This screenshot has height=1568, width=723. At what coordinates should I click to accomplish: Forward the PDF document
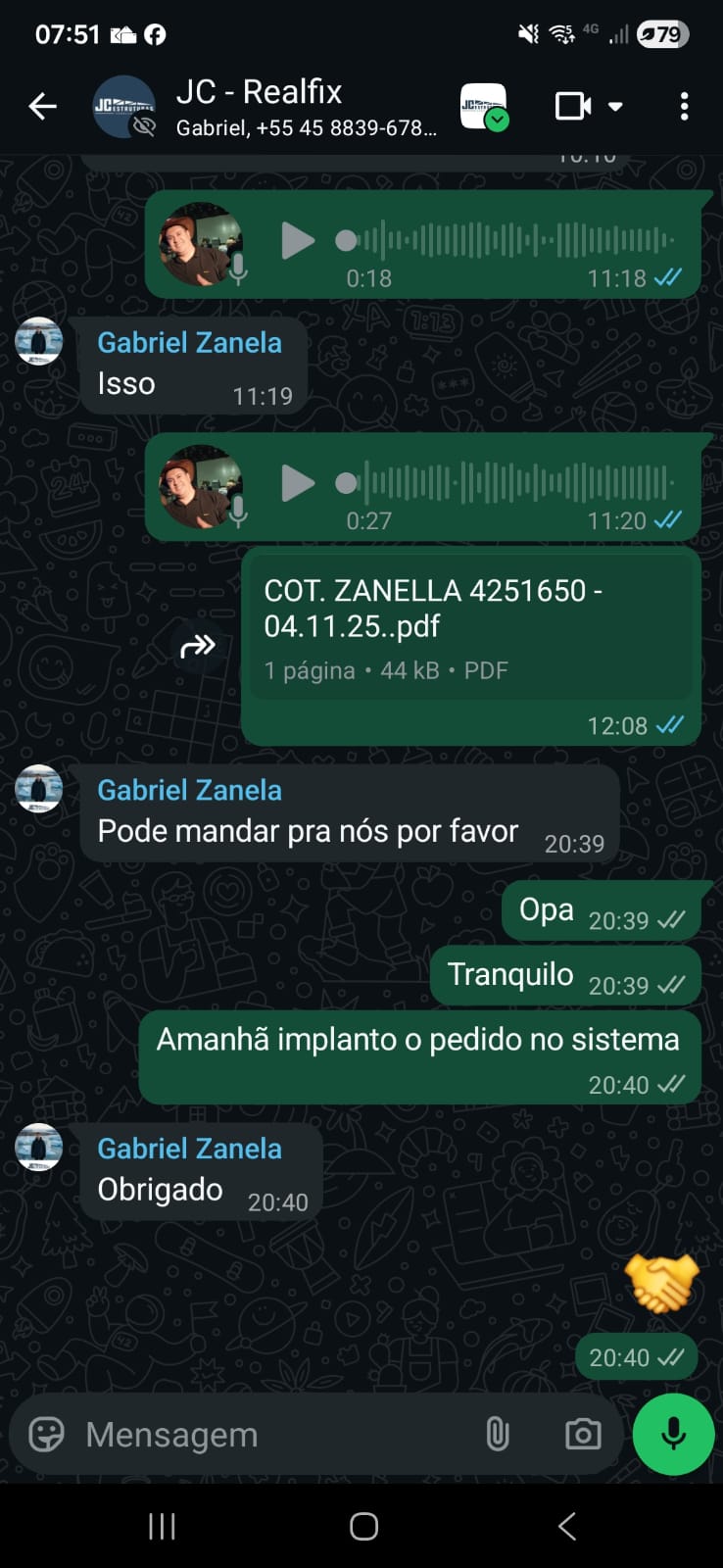pyautogui.click(x=198, y=647)
